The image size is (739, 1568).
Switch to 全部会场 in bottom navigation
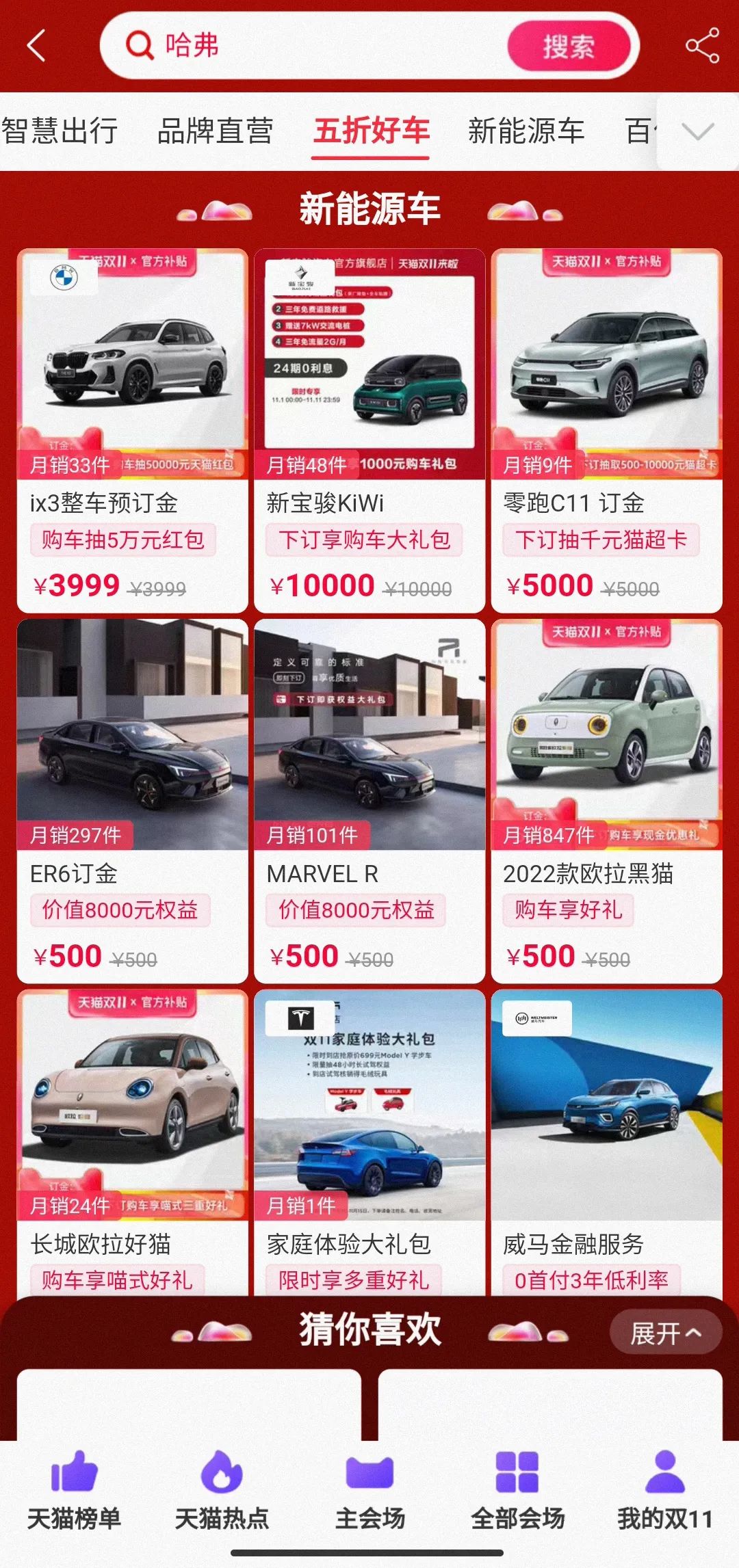click(x=517, y=1489)
